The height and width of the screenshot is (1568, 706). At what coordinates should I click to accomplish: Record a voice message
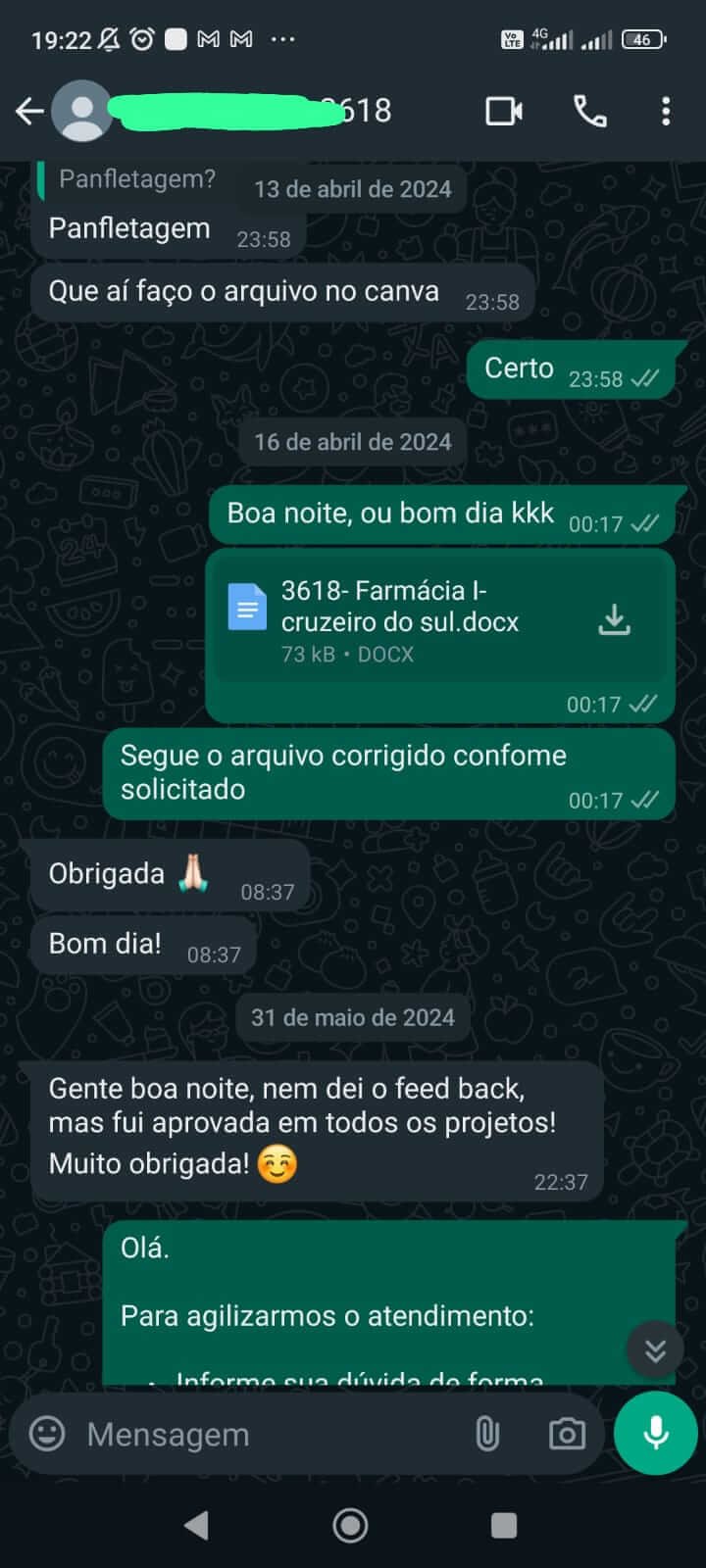pos(655,1432)
